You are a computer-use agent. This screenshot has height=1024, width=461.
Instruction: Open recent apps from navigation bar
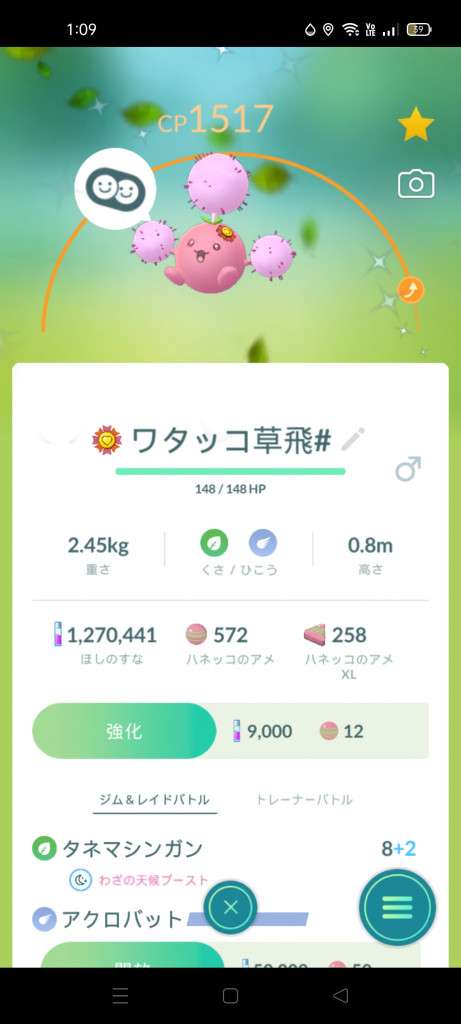pos(120,995)
